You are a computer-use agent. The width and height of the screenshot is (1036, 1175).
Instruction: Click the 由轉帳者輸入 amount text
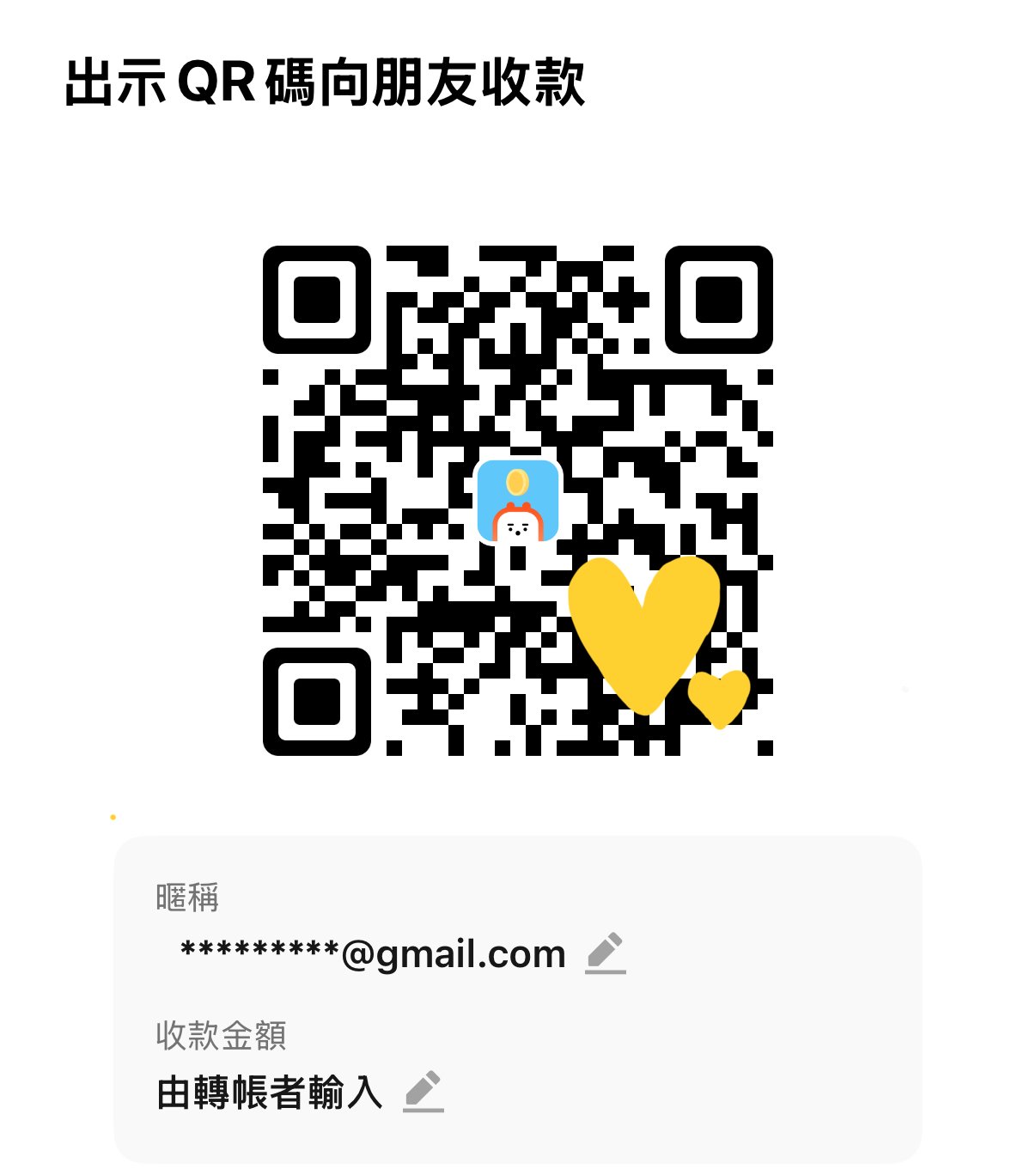tap(271, 1091)
